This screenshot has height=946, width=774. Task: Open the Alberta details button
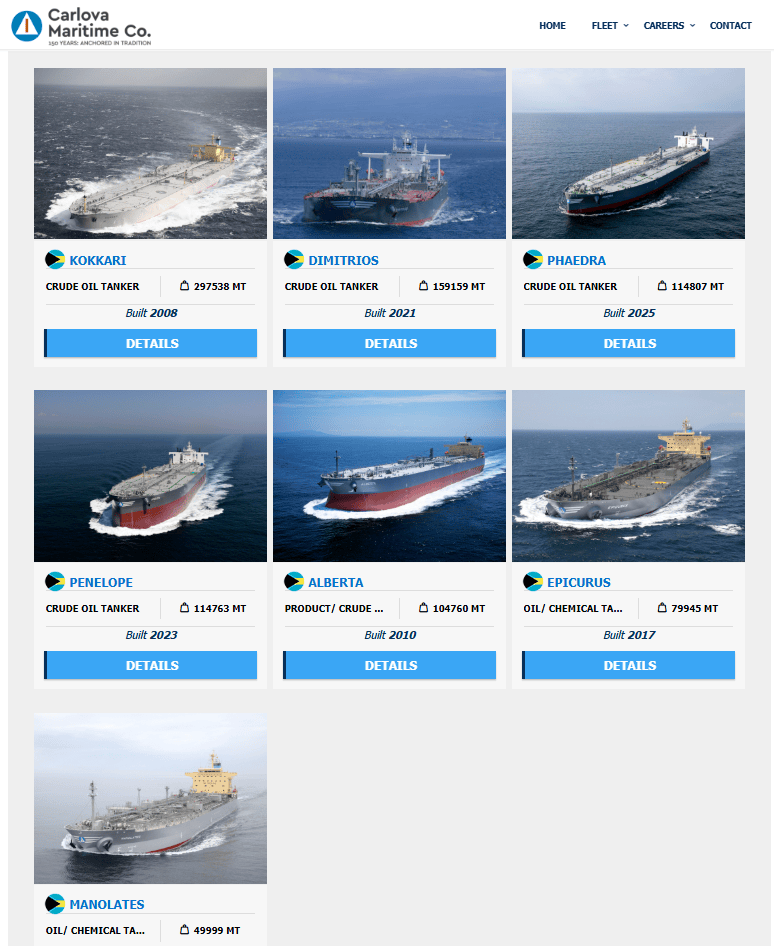(x=390, y=665)
